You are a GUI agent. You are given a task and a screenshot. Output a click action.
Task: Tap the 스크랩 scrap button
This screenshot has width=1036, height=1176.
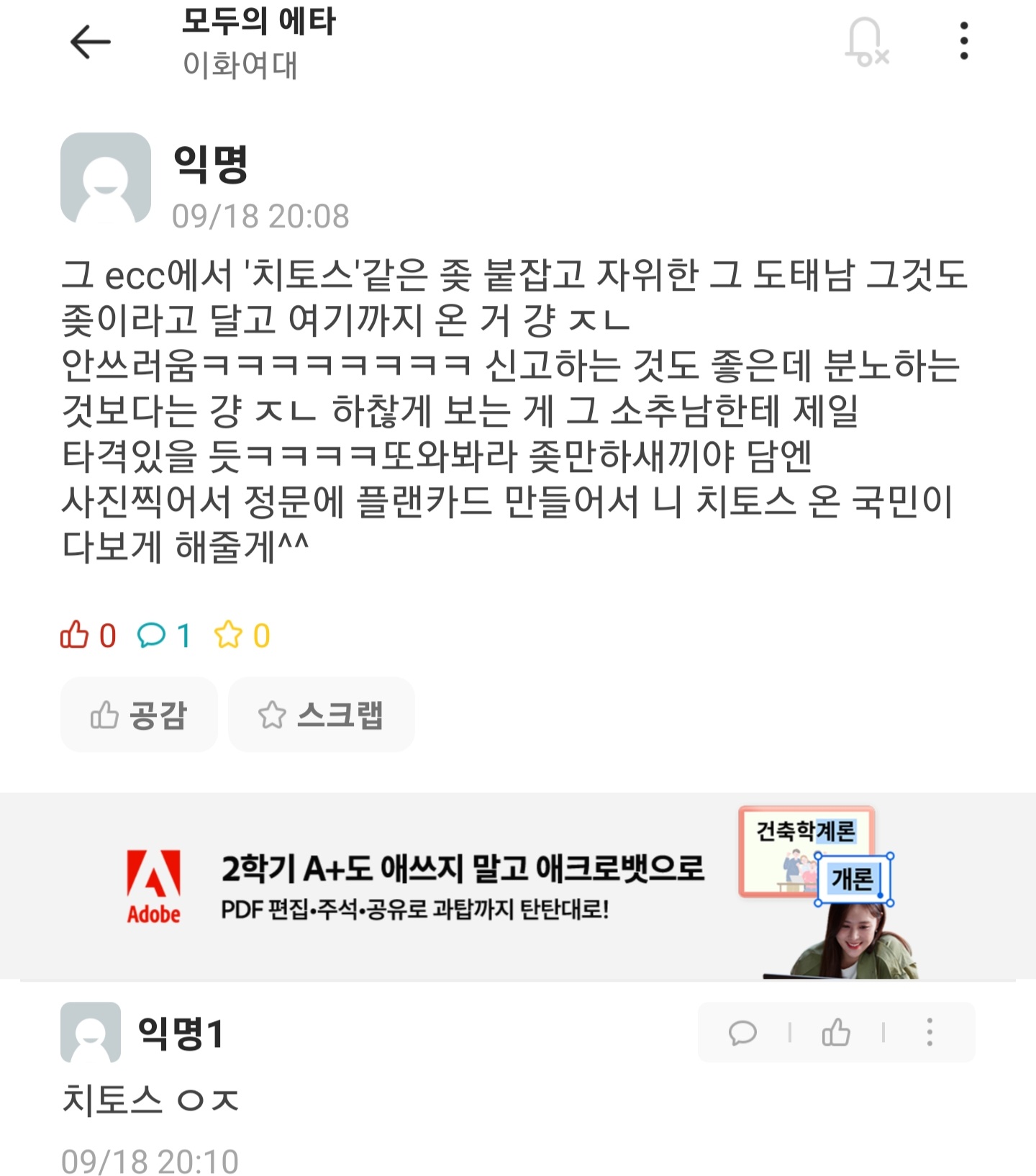coord(321,715)
